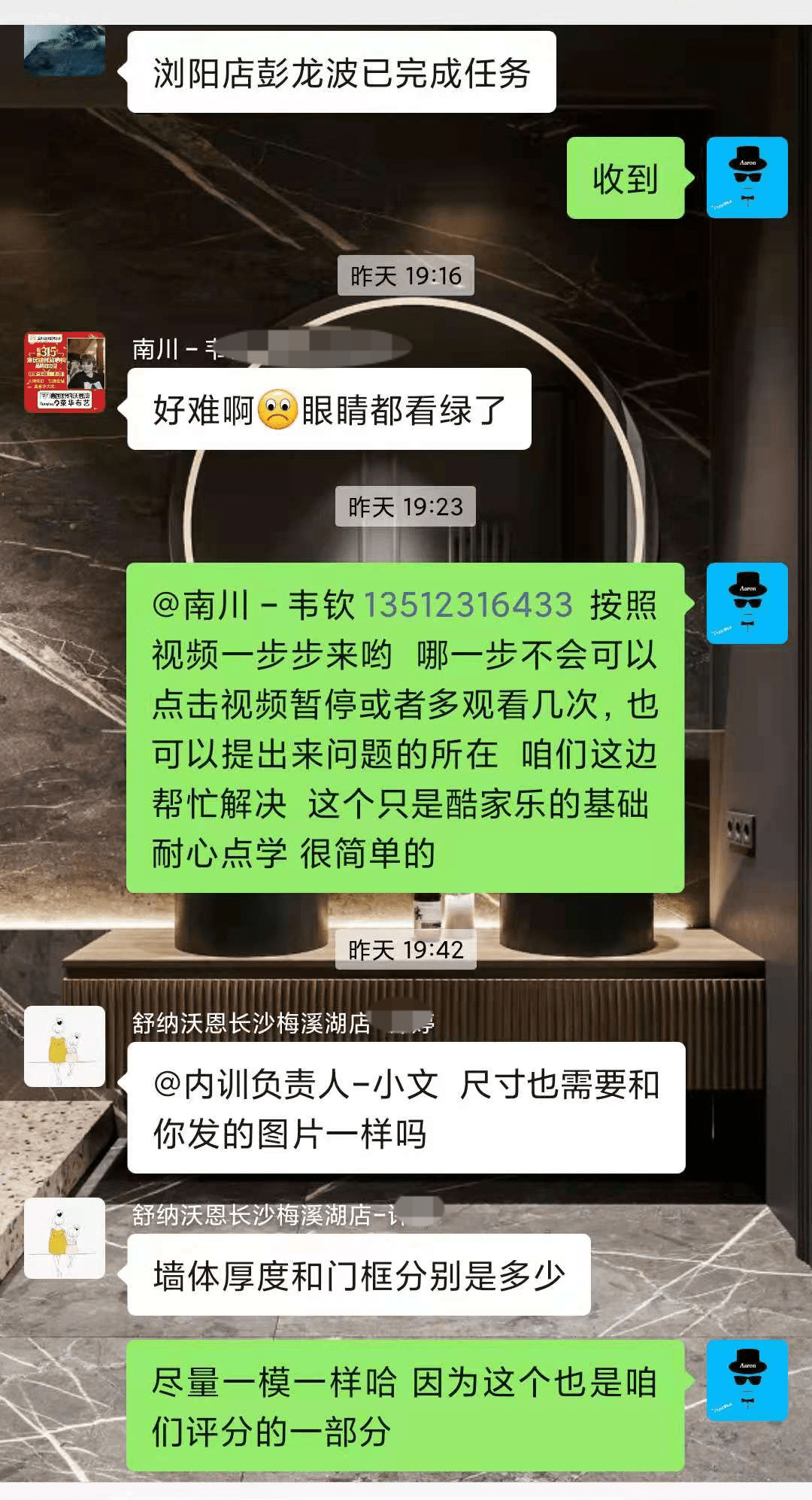This screenshot has height=1500, width=812.
Task: Tap the avatar beside '尺寸也需要和你发的图片一样吗' message
Action: (x=65, y=1046)
